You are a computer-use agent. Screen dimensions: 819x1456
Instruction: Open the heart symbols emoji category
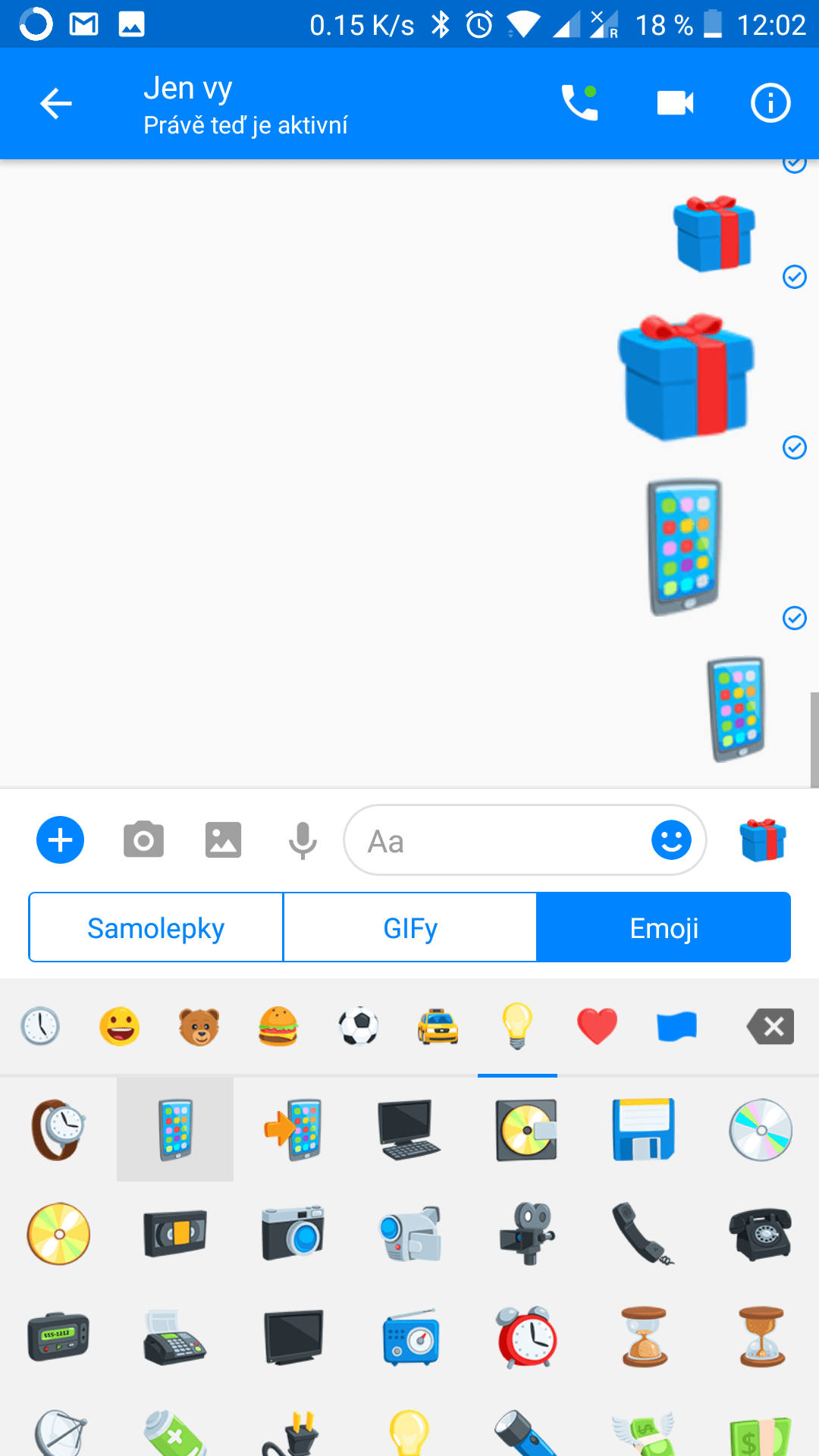597,1027
